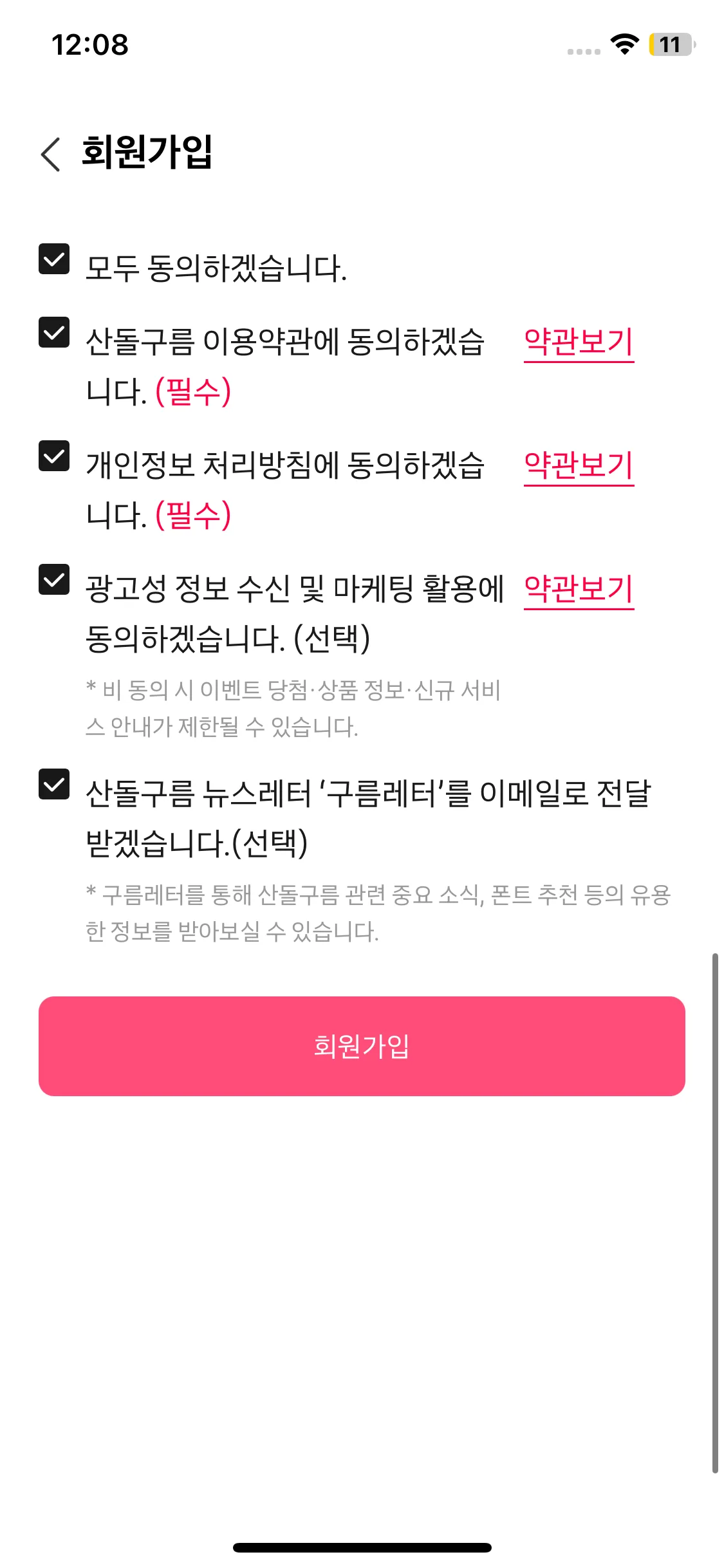Viewport: 724px width, 1568px height.
Task: Toggle the 개인정보 처리방침 agreement checkbox
Action: click(x=54, y=456)
